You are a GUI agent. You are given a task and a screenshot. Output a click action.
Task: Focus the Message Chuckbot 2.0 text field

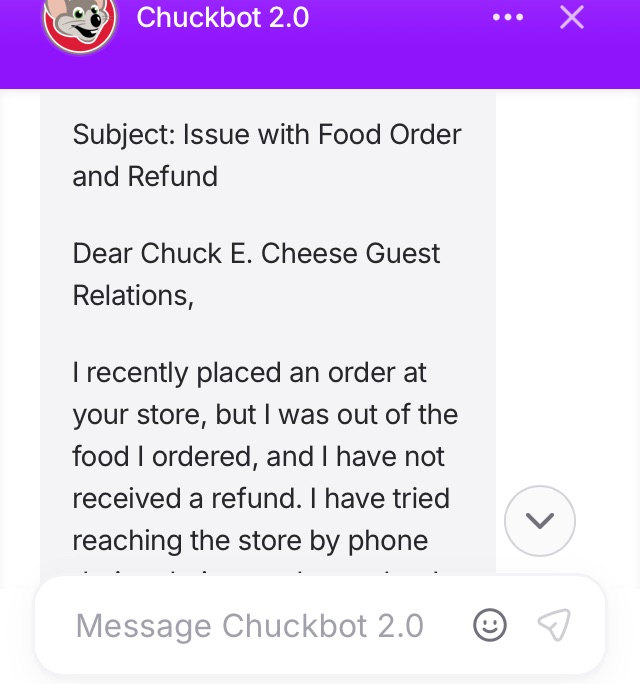pyautogui.click(x=250, y=626)
